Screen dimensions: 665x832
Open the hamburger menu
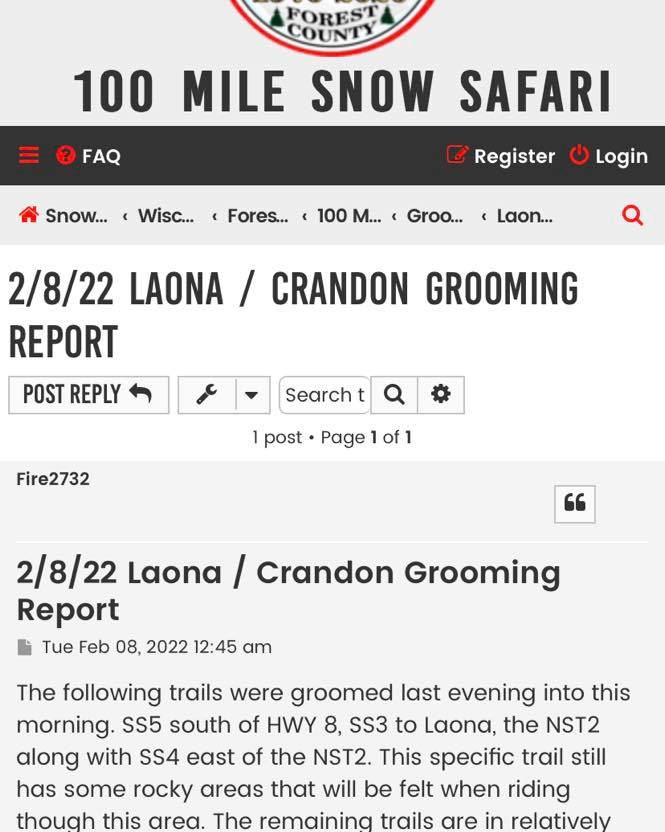(x=29, y=155)
